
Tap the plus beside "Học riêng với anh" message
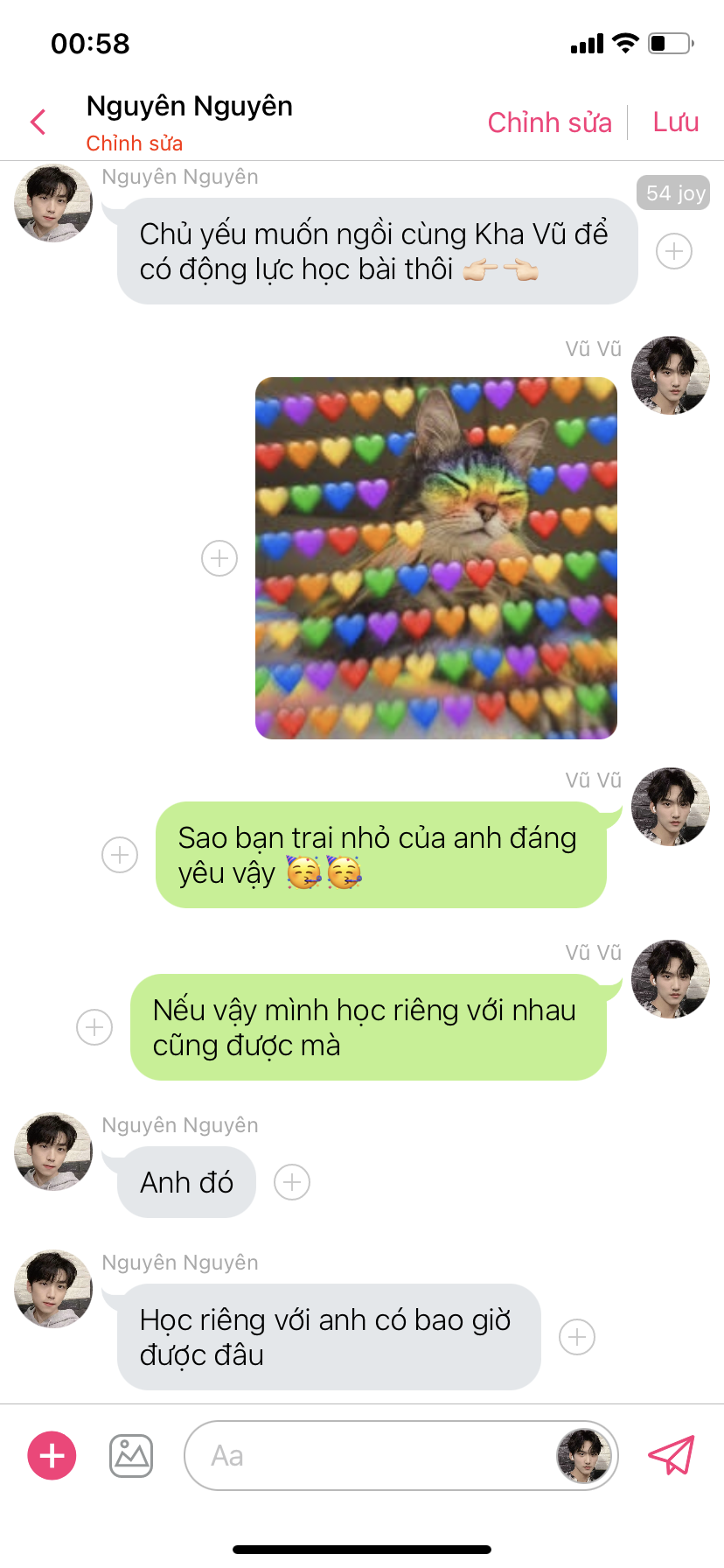click(x=577, y=1337)
